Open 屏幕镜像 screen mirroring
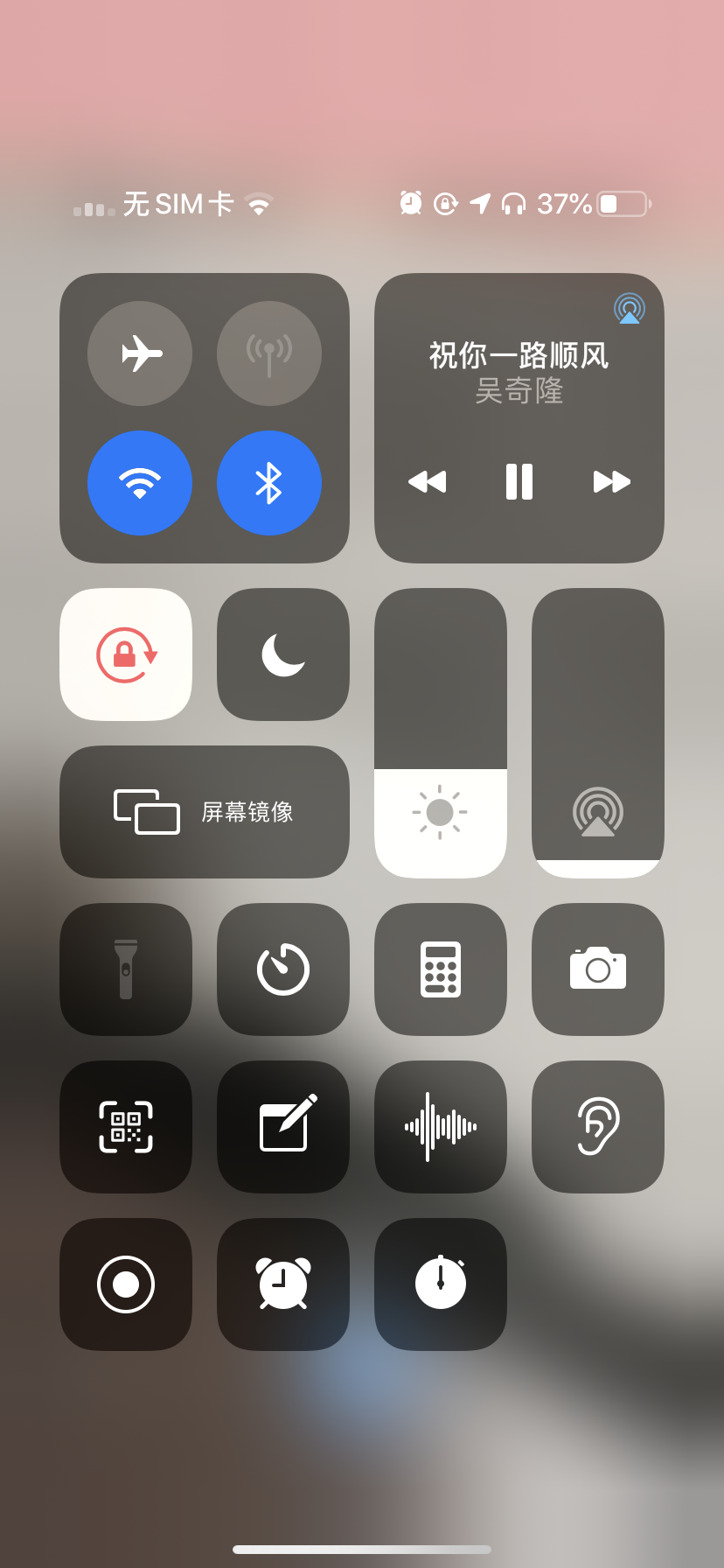This screenshot has height=1568, width=724. [x=205, y=812]
